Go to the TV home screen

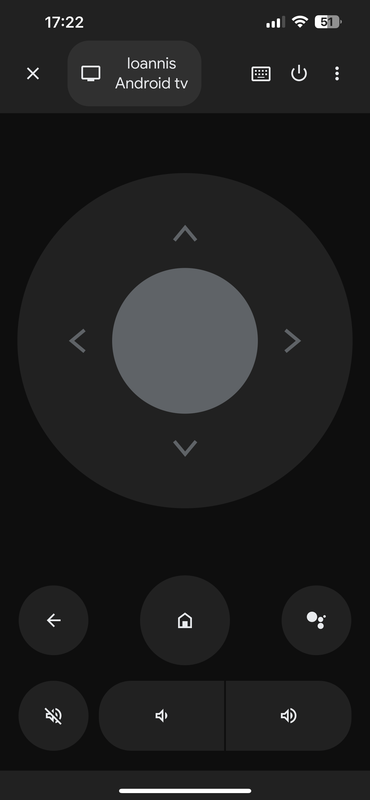185,620
